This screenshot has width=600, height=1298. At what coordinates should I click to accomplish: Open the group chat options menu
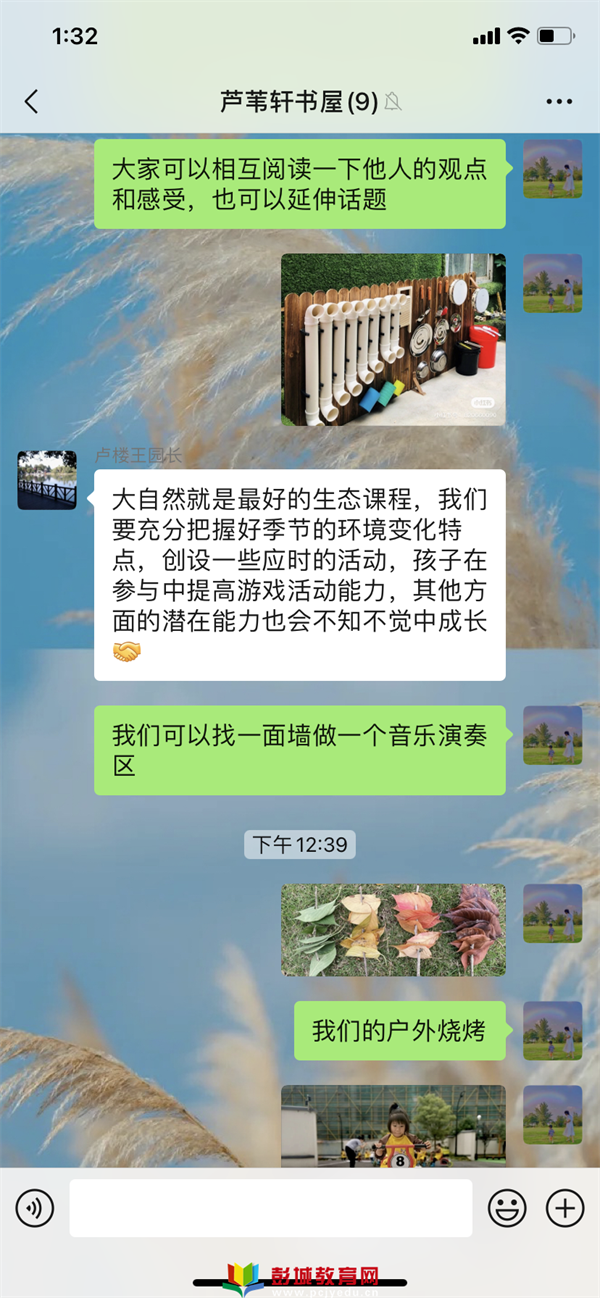559,101
